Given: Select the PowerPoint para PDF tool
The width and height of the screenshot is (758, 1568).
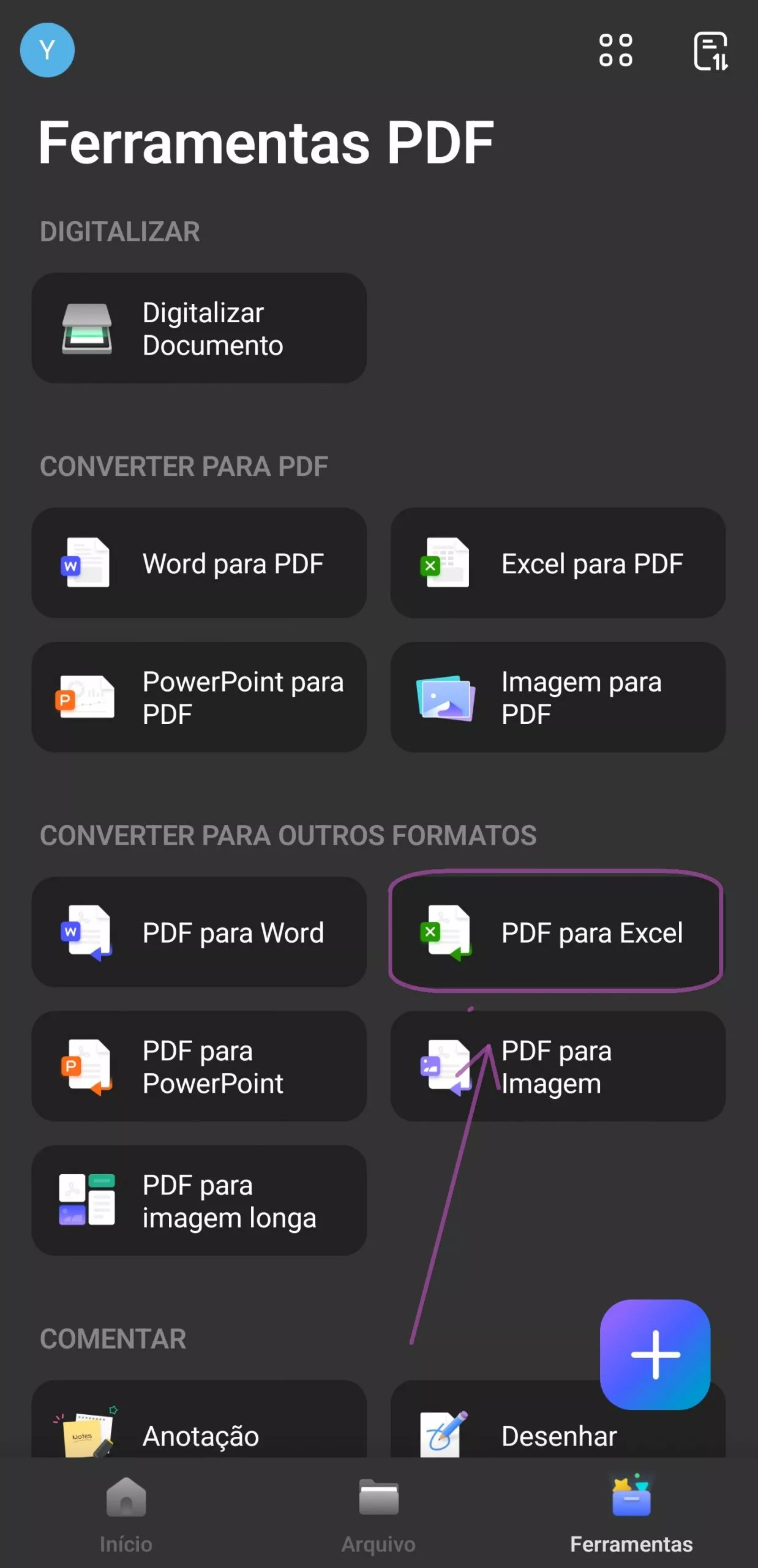Looking at the screenshot, I should tap(199, 697).
